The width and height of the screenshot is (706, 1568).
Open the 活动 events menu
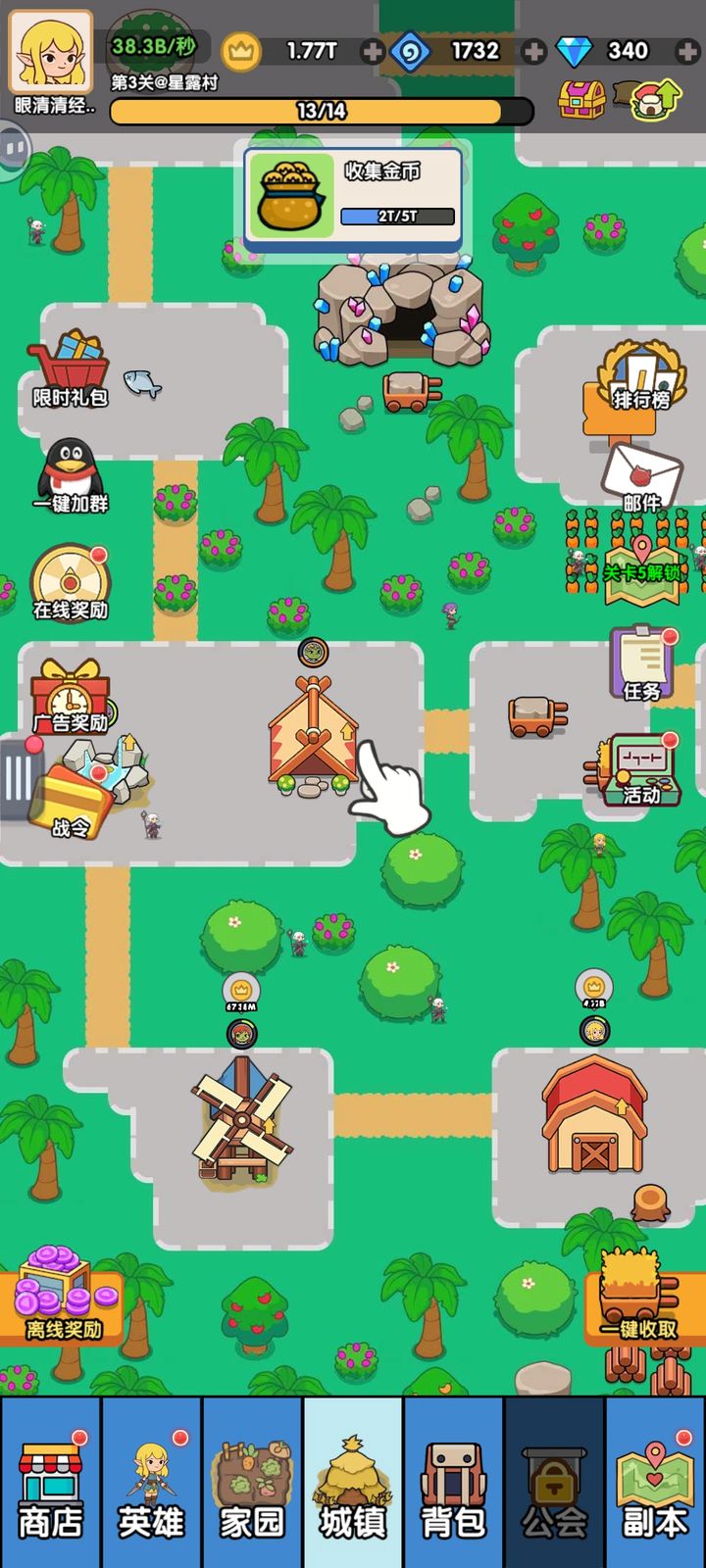pyautogui.click(x=642, y=769)
